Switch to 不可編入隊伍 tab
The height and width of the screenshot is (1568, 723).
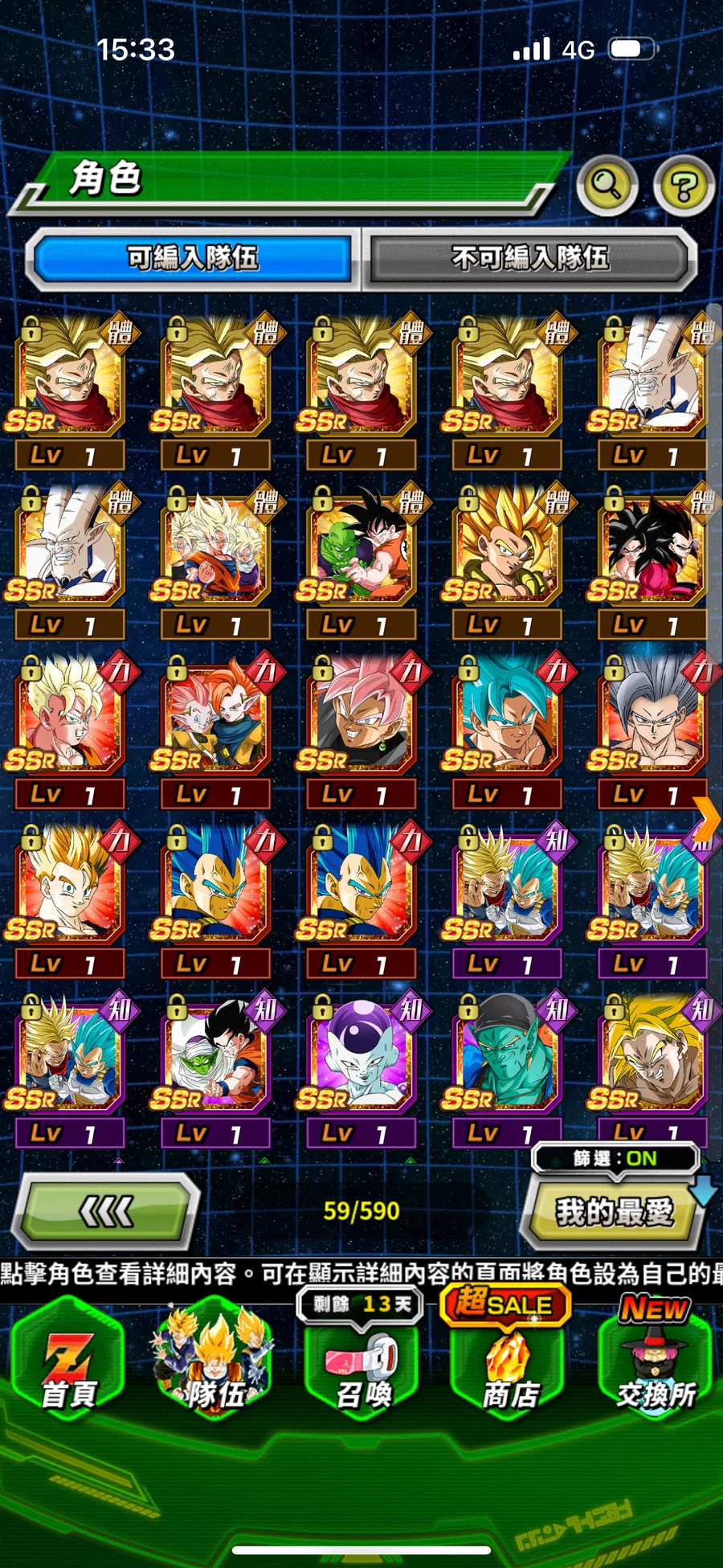pos(530,259)
